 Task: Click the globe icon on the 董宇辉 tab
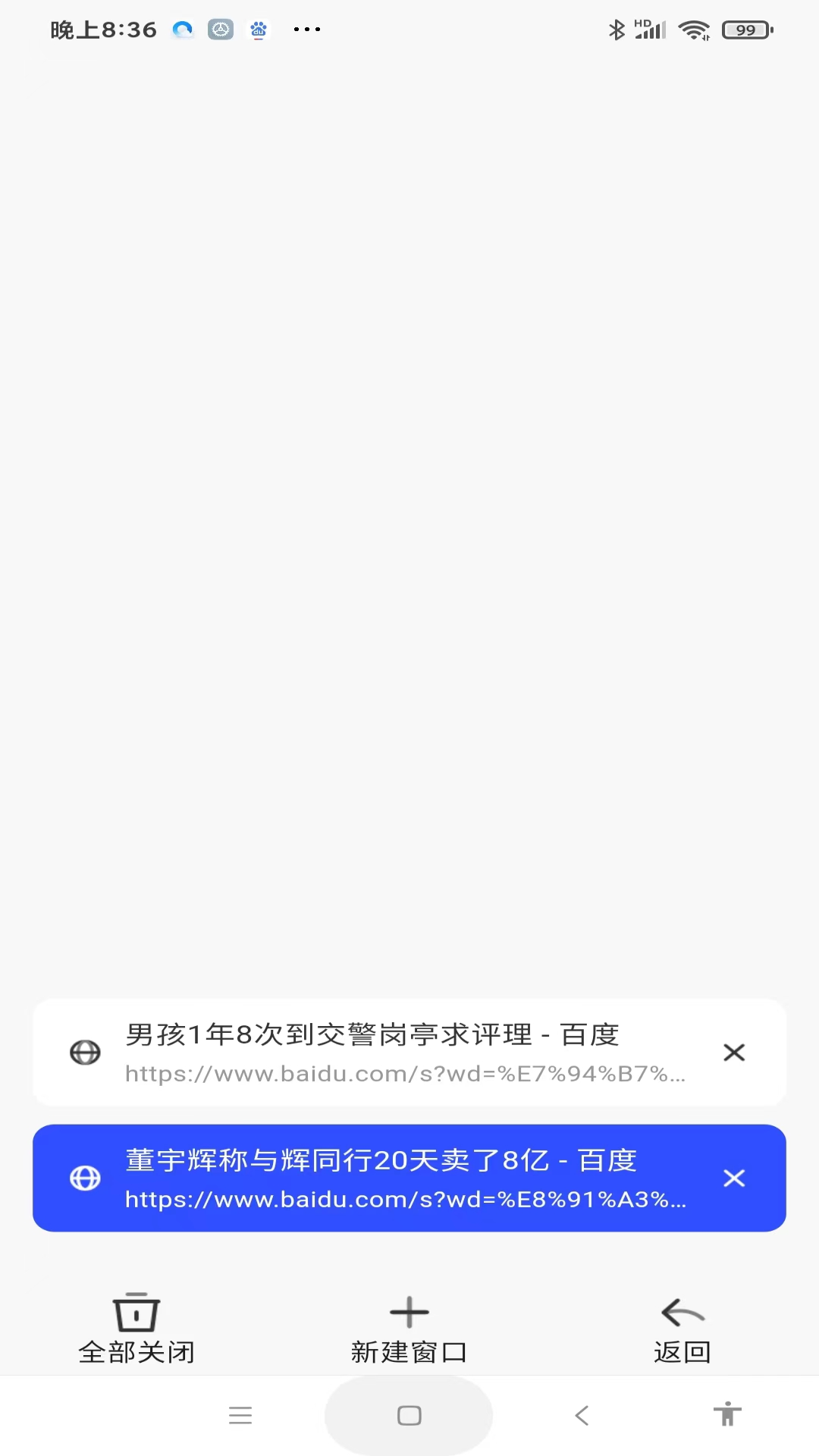click(85, 1178)
